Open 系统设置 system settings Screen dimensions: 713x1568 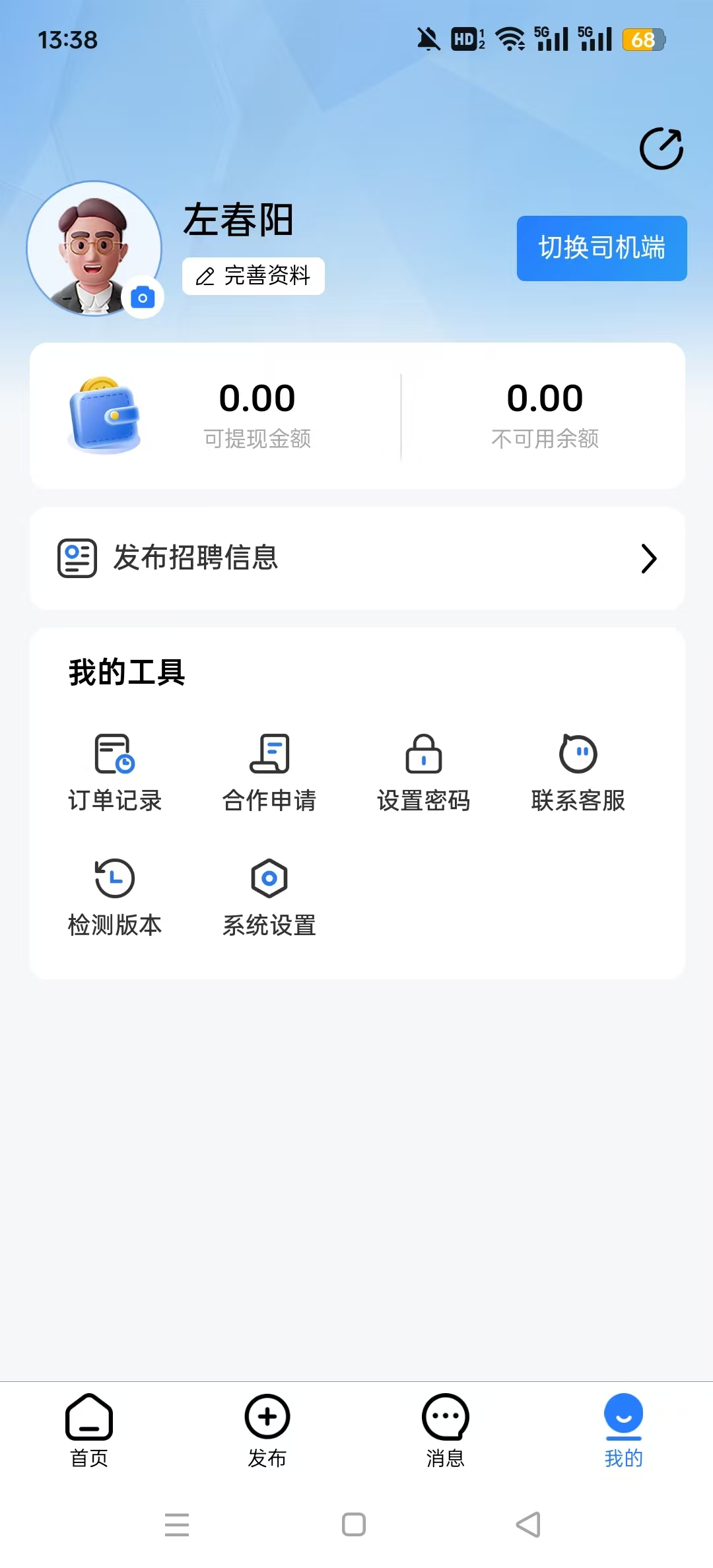pos(269,897)
